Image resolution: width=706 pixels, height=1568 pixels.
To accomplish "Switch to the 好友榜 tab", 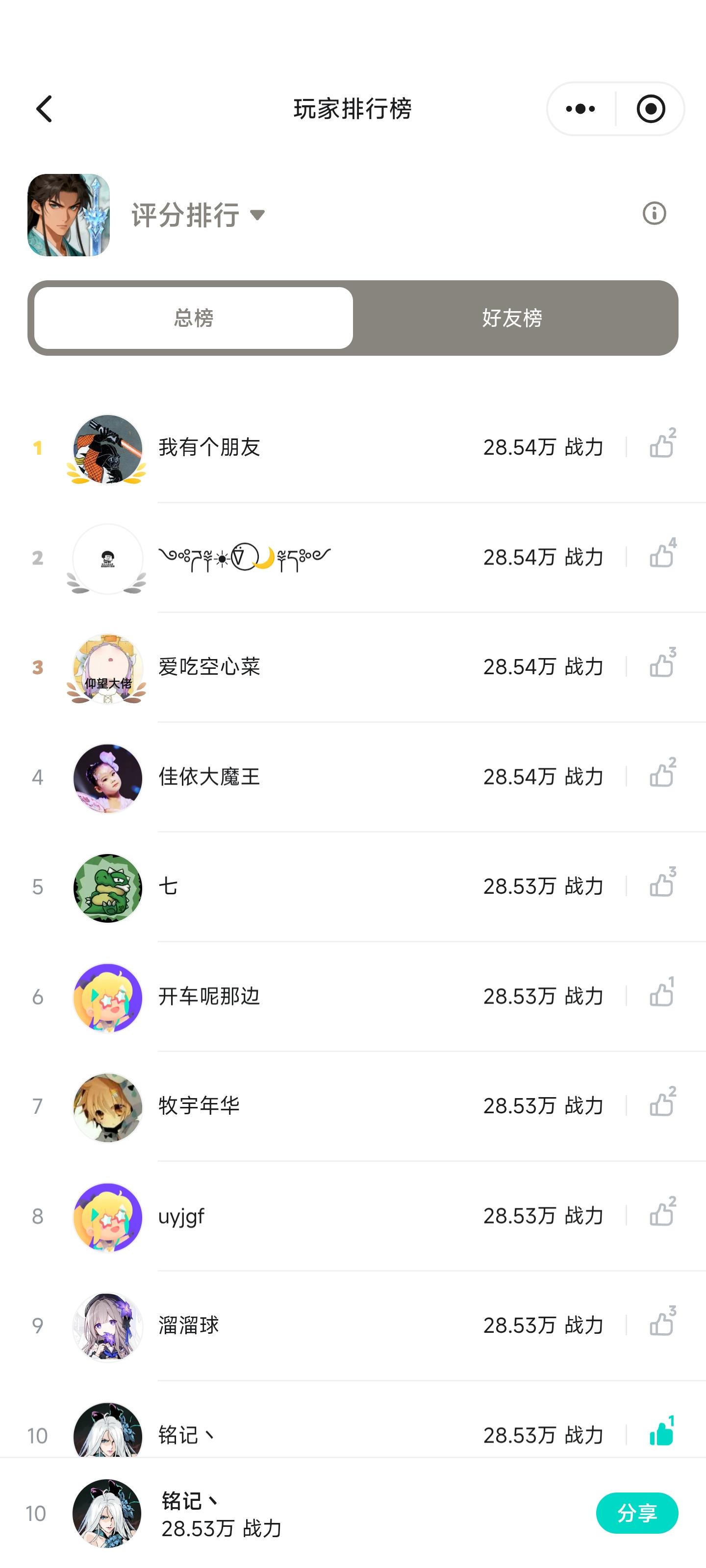I will [512, 318].
